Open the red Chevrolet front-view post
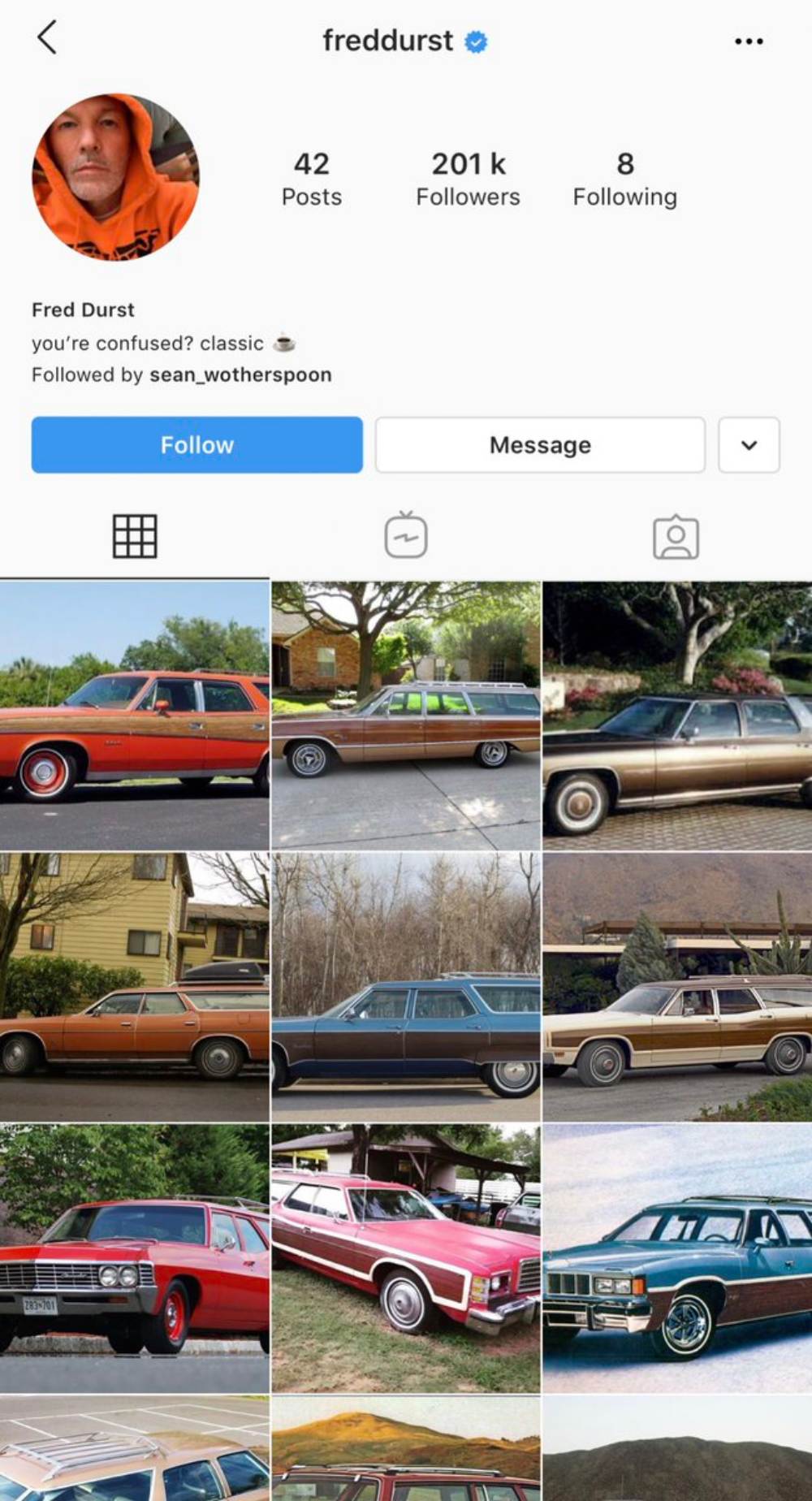Screen dimensions: 812x1501 pyautogui.click(x=134, y=1258)
